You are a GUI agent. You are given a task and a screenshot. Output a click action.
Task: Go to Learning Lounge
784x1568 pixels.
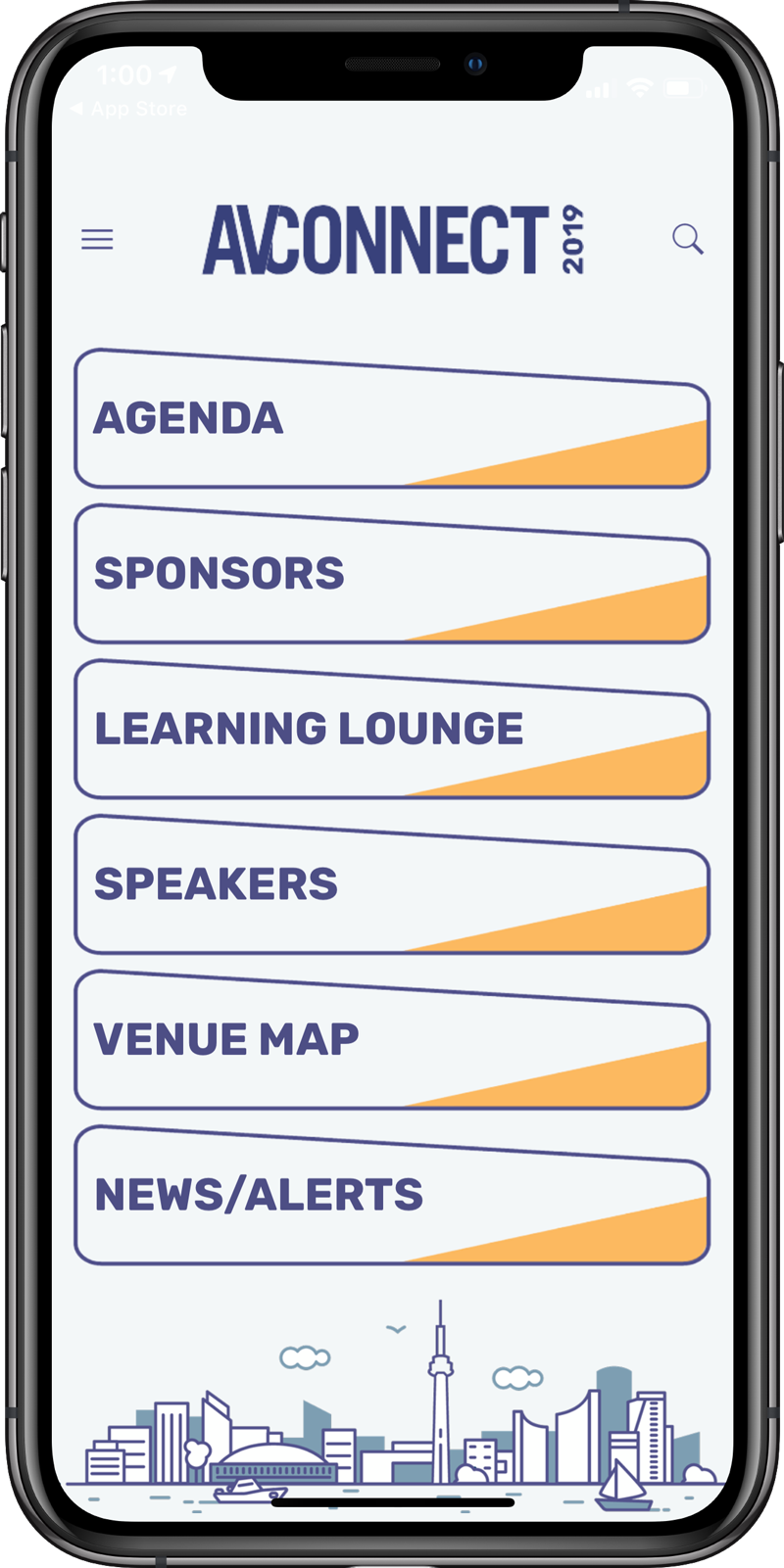point(392,729)
